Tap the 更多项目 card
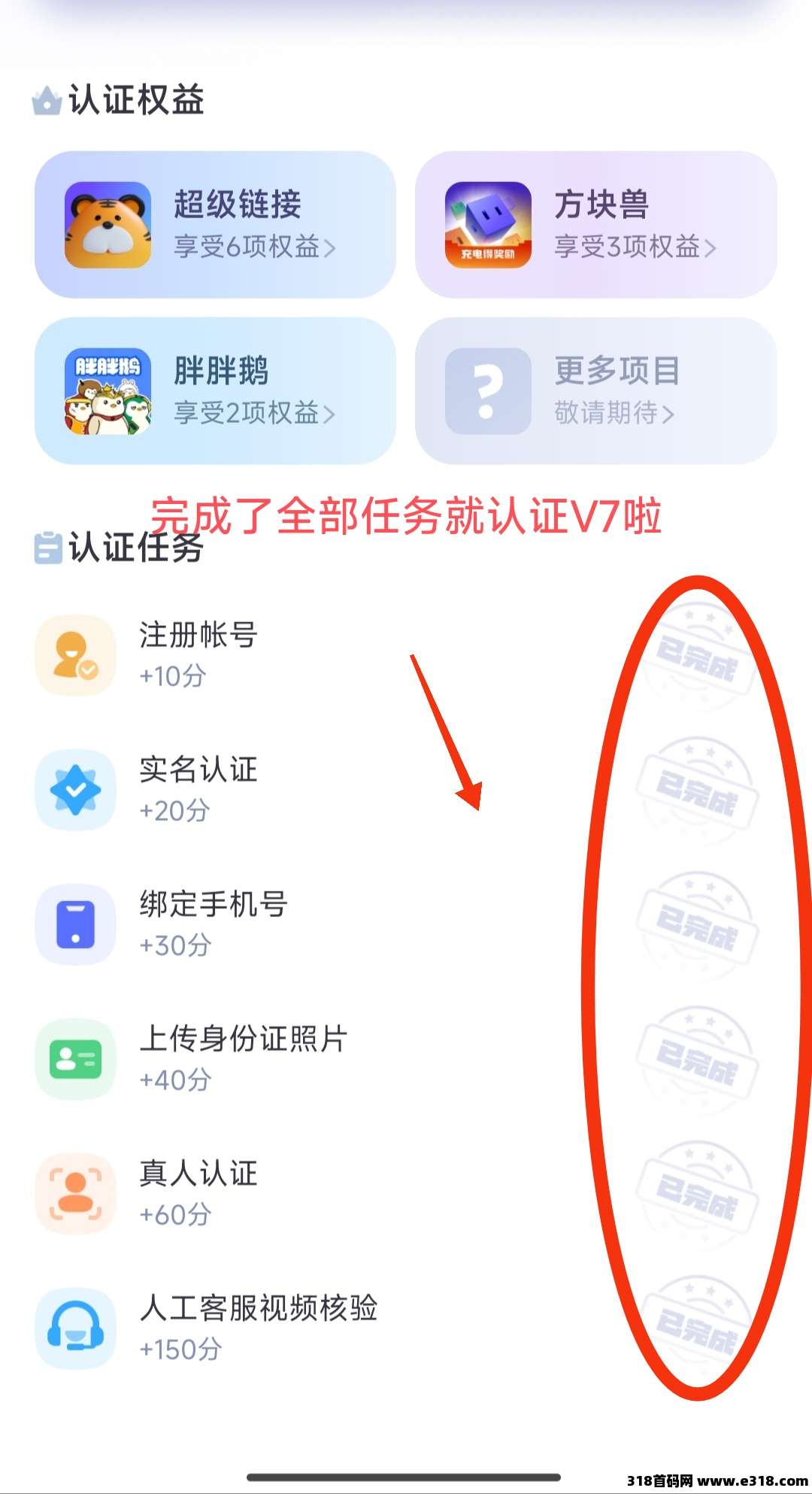This screenshot has height=1494, width=812. pos(595,391)
